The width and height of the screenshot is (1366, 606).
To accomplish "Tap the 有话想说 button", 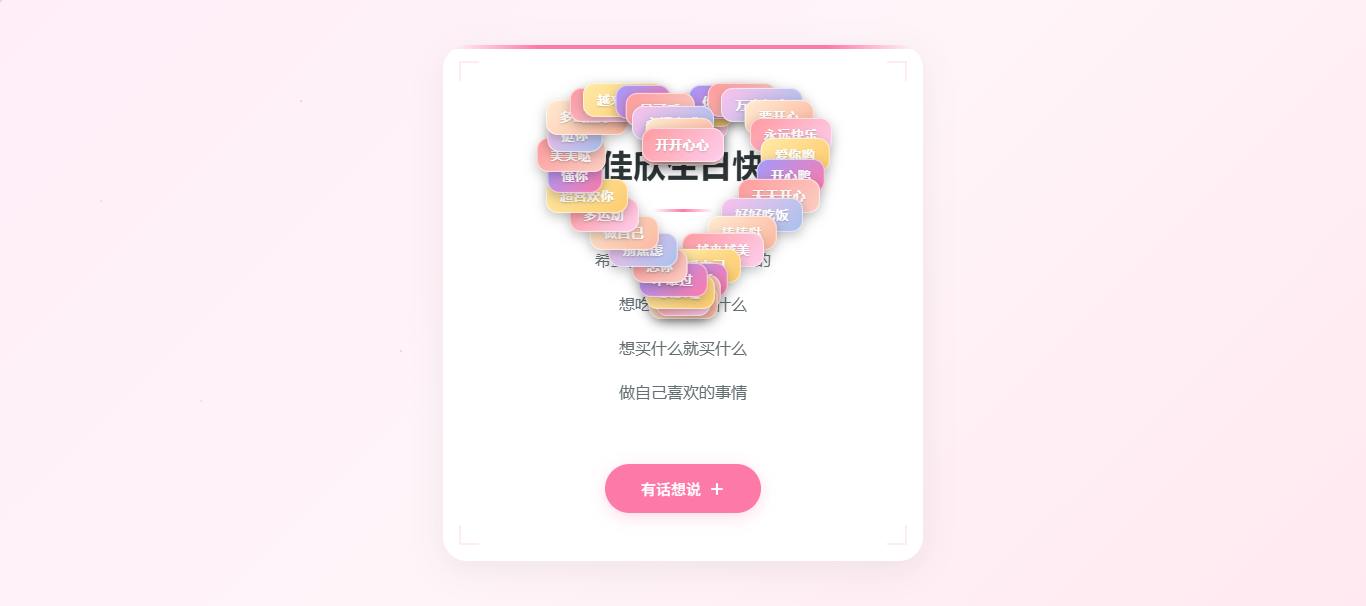I will coord(682,489).
